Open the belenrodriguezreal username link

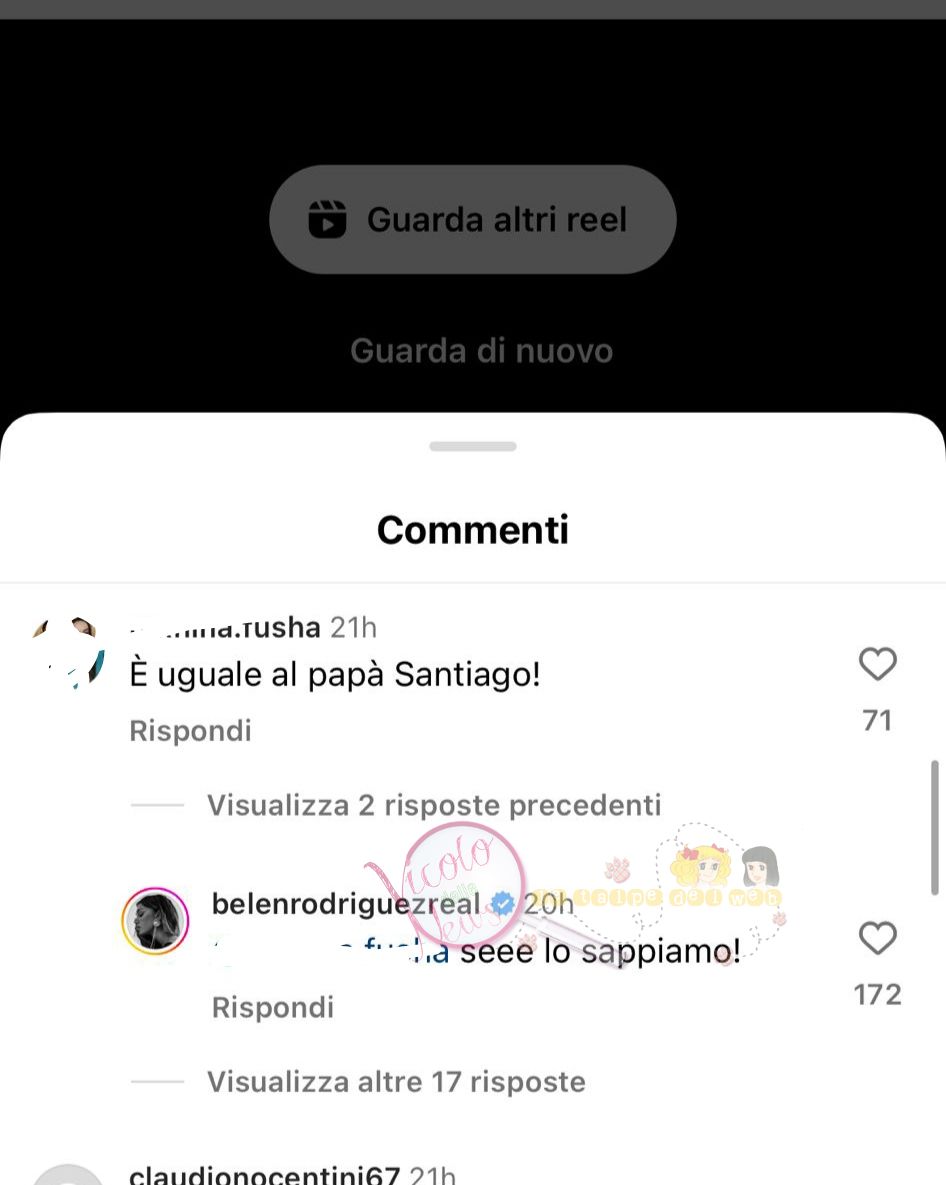point(347,904)
